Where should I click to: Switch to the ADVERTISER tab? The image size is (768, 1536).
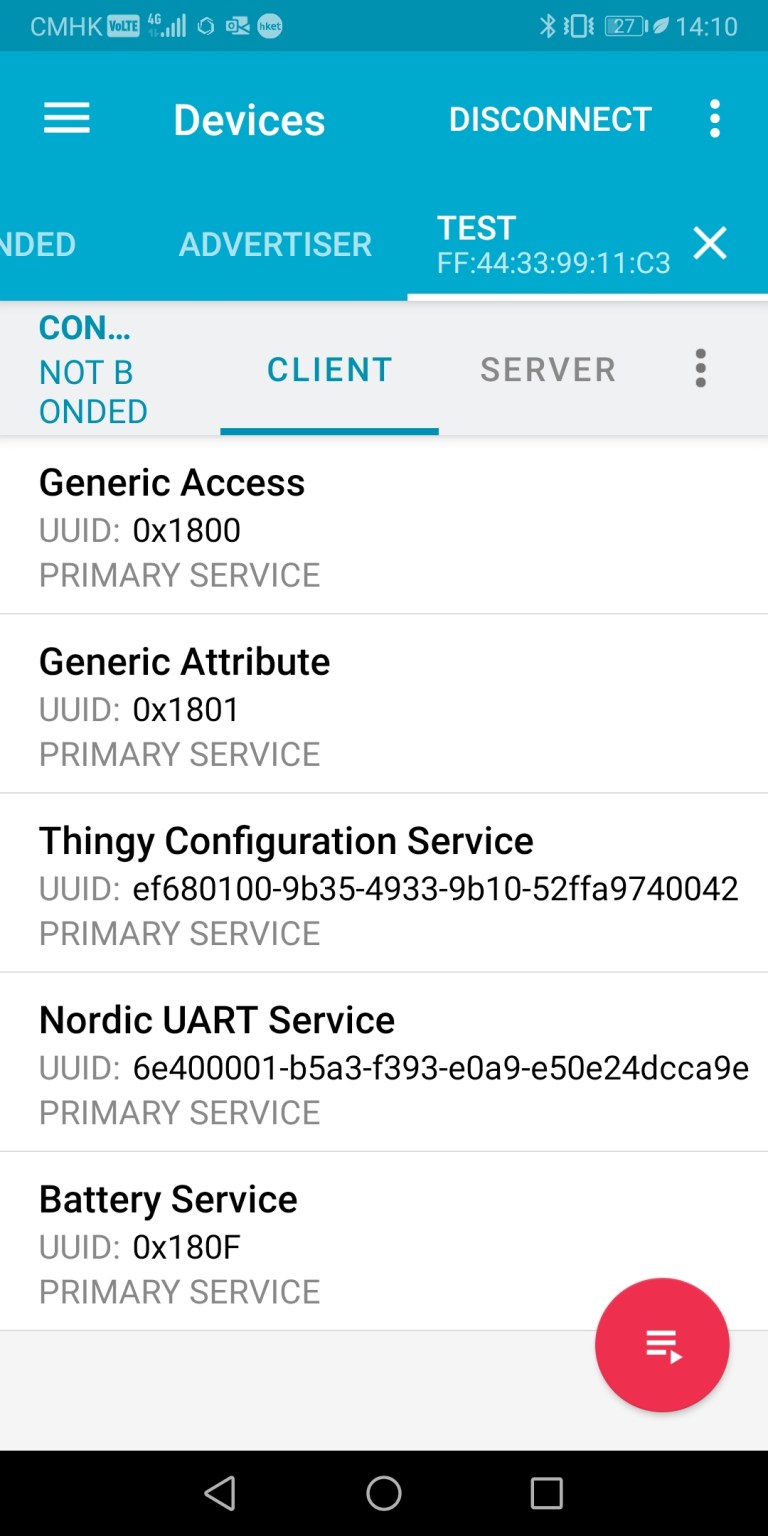tap(275, 243)
